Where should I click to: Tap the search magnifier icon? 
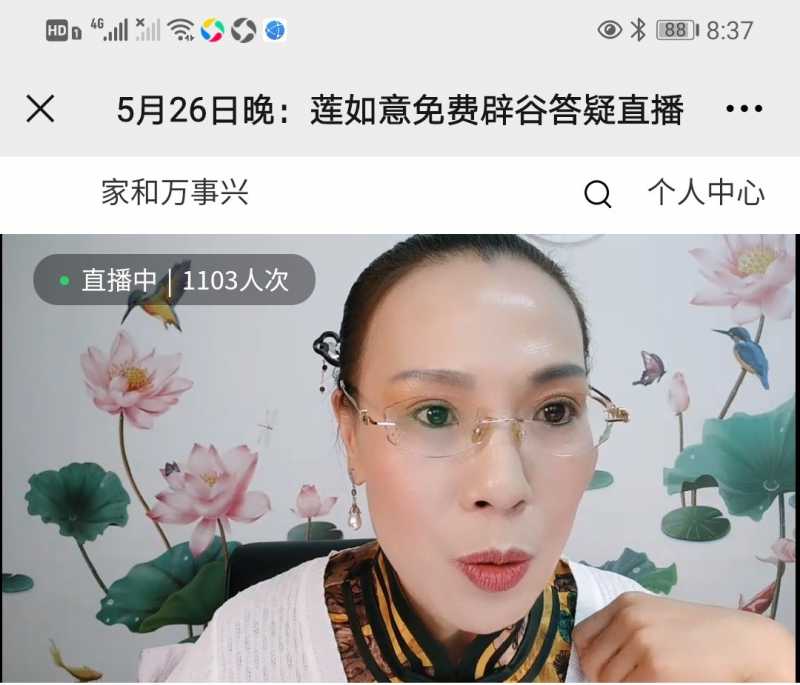point(597,193)
